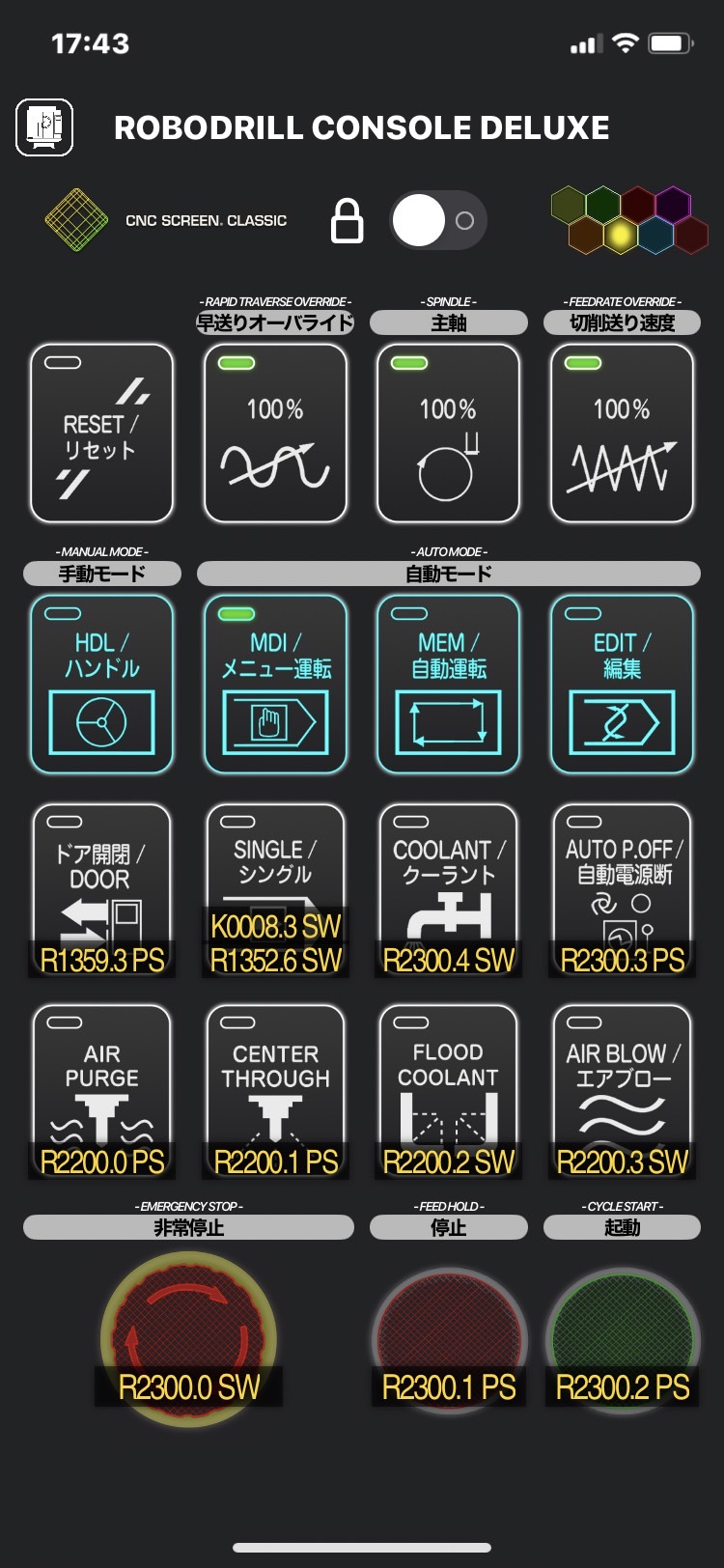Toggle the AIR BLOW button
Screen dimensions: 724x1568
pos(622,1089)
